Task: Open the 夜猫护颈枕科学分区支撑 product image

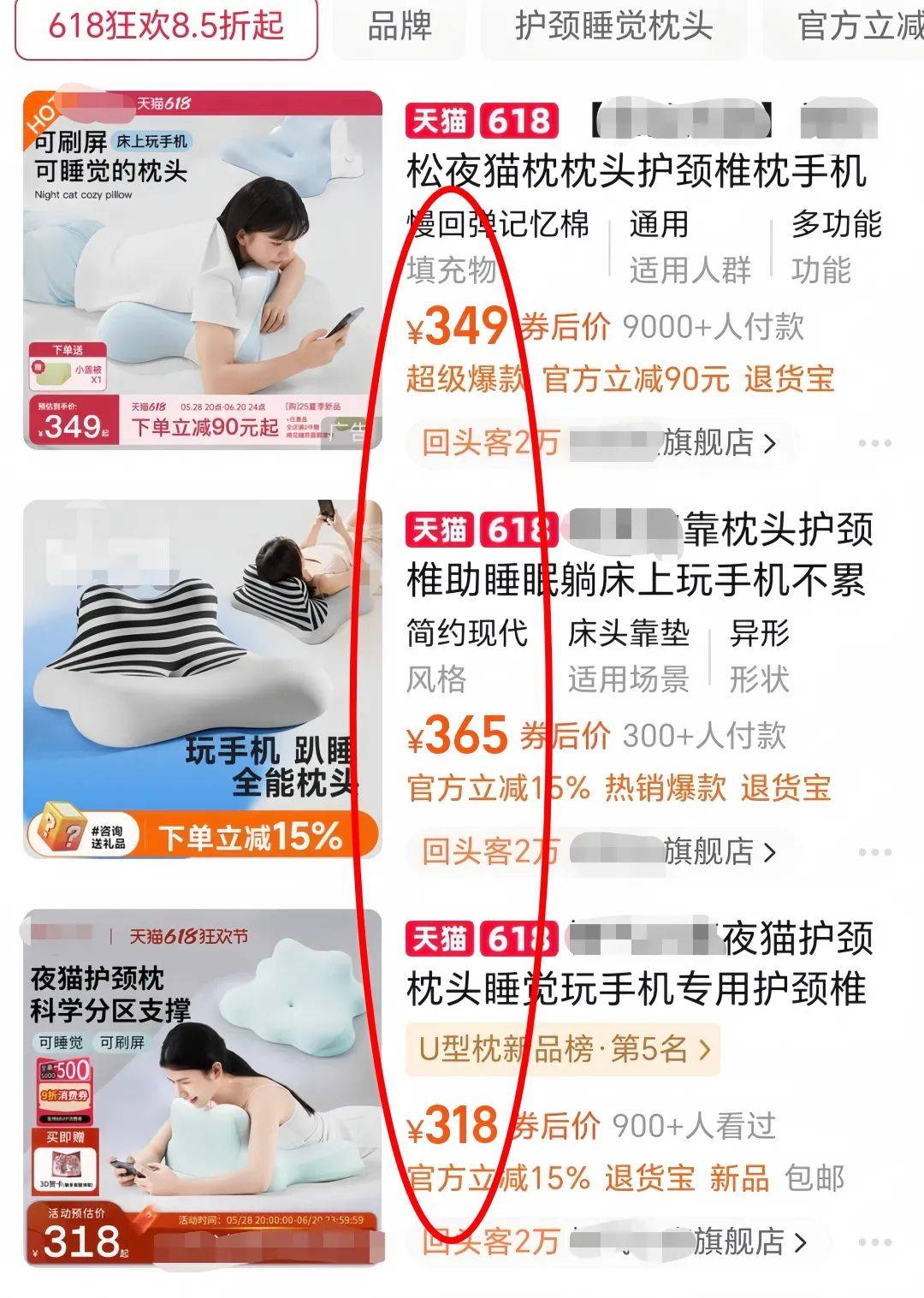Action: coord(203,1087)
